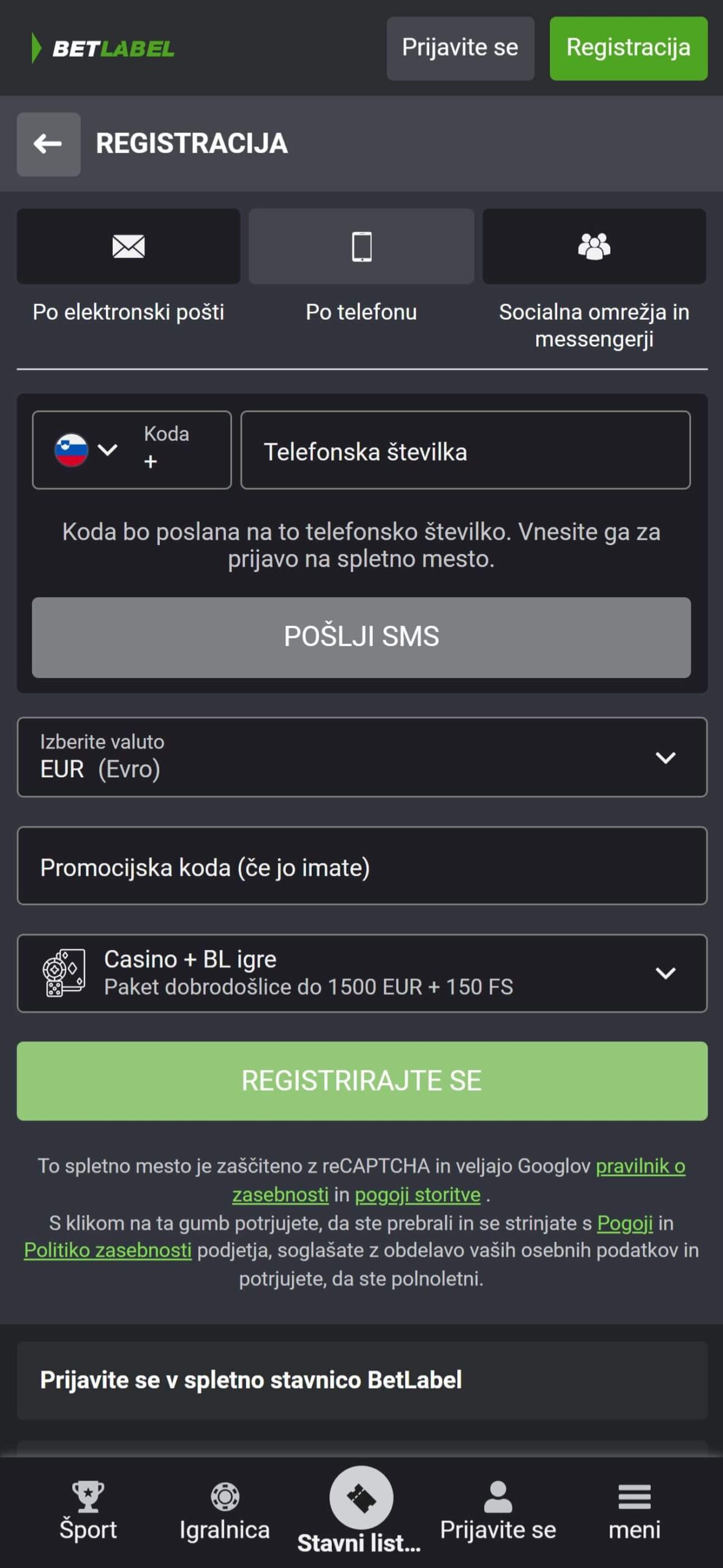Open the Stavni listek bet slip

click(x=360, y=1510)
